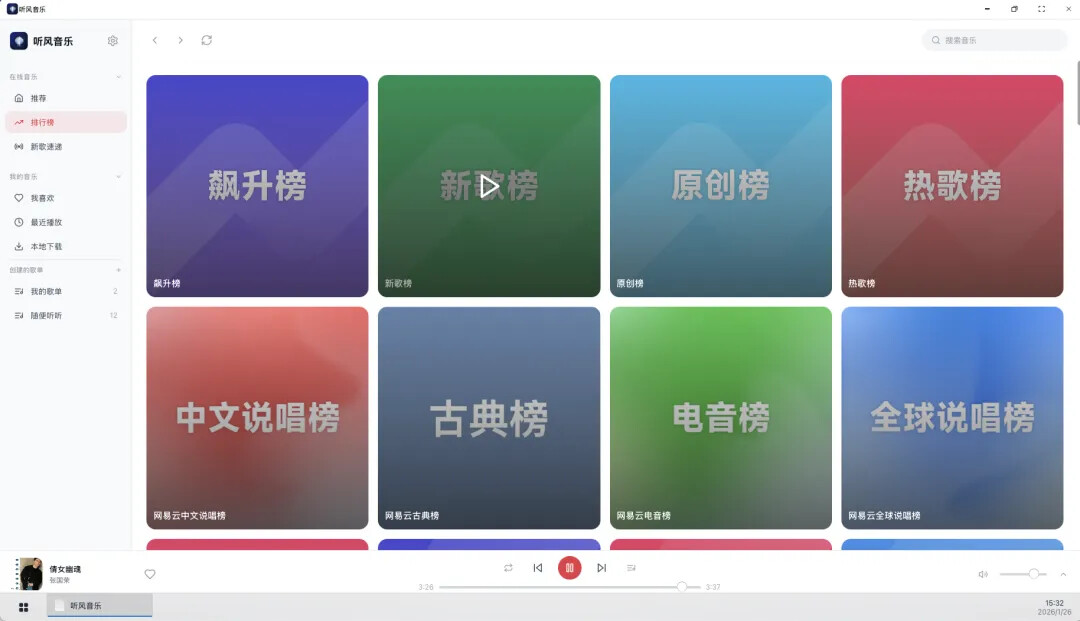Open 新歌速递 in the sidebar

[46, 146]
